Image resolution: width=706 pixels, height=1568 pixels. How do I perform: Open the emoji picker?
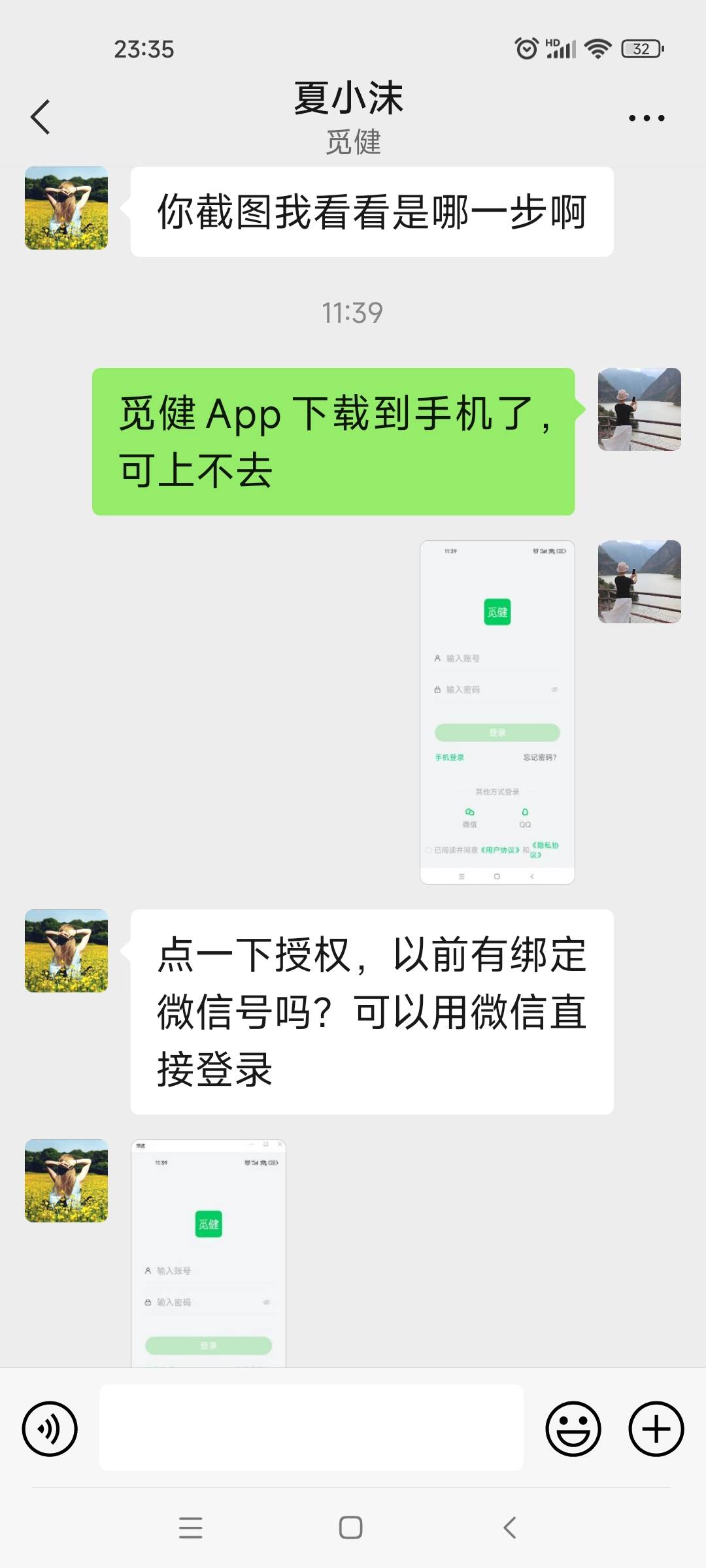click(x=574, y=1428)
